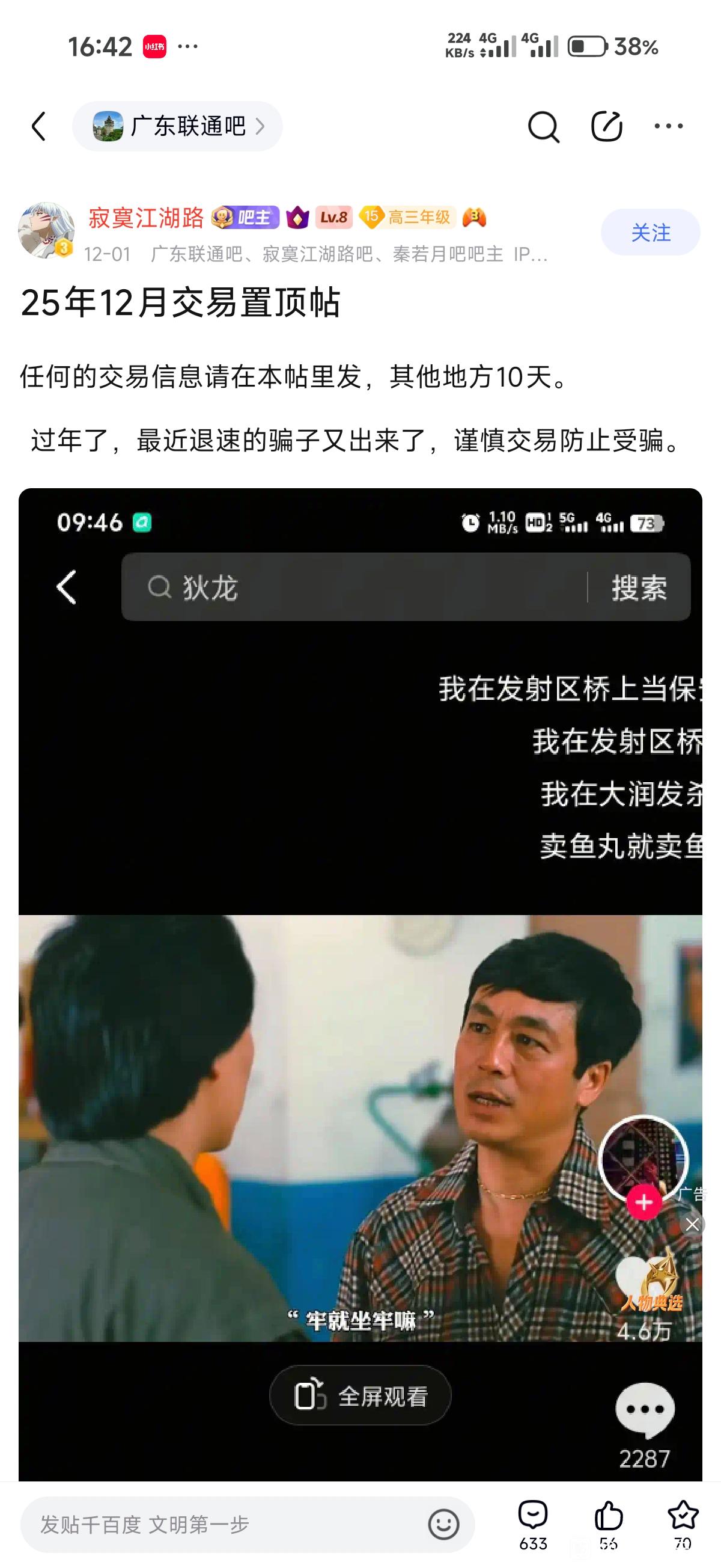This screenshot has width=721, height=1568.
Task: View the 633 comments
Action: coord(533,1523)
